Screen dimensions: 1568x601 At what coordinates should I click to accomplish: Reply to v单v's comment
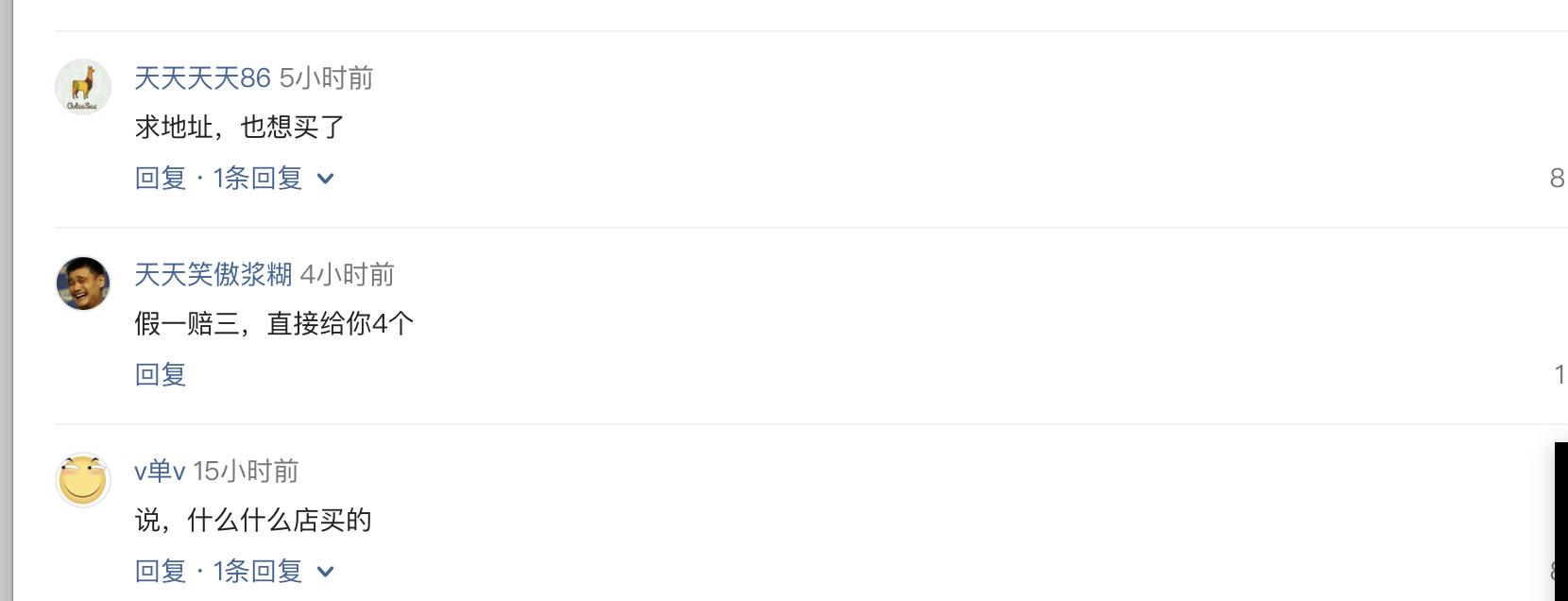coord(161,571)
